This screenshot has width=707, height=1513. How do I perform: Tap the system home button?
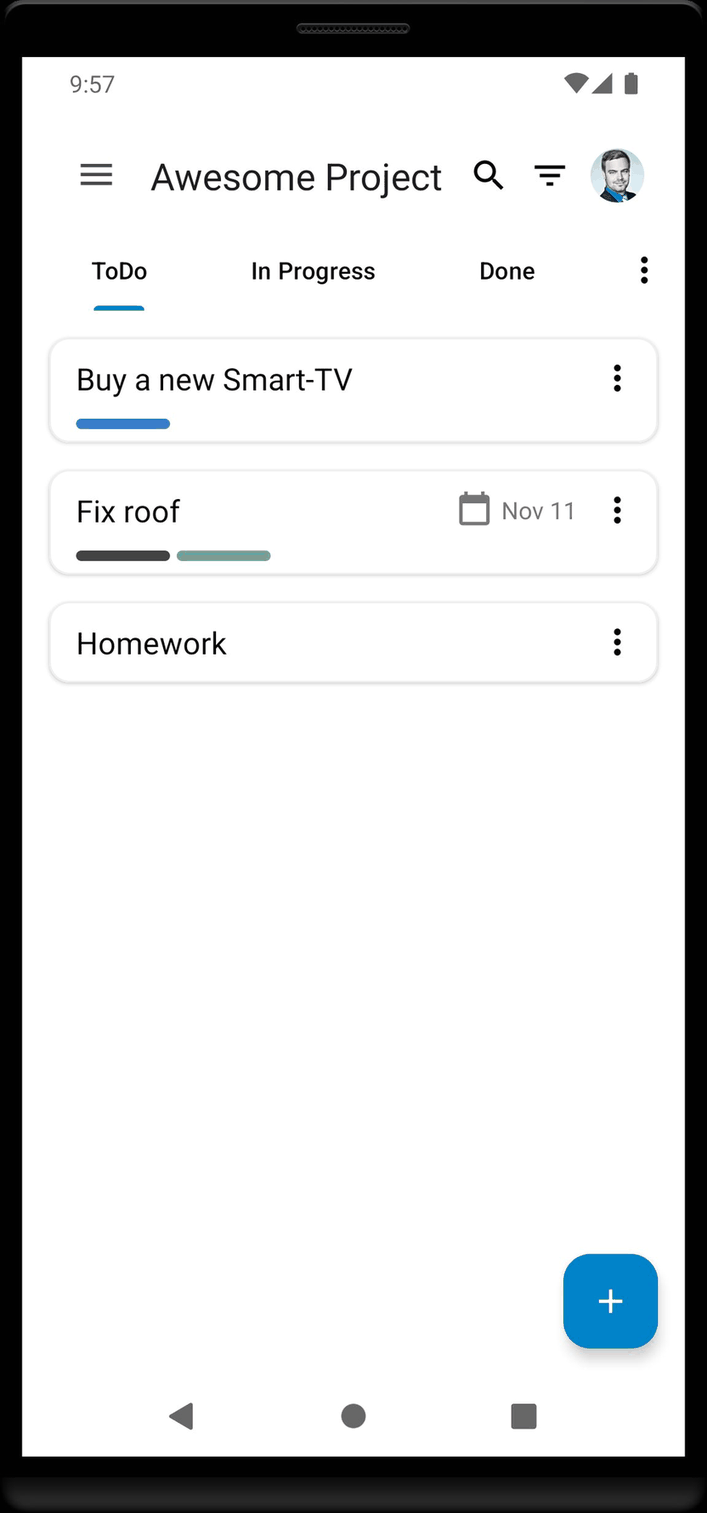353,1415
